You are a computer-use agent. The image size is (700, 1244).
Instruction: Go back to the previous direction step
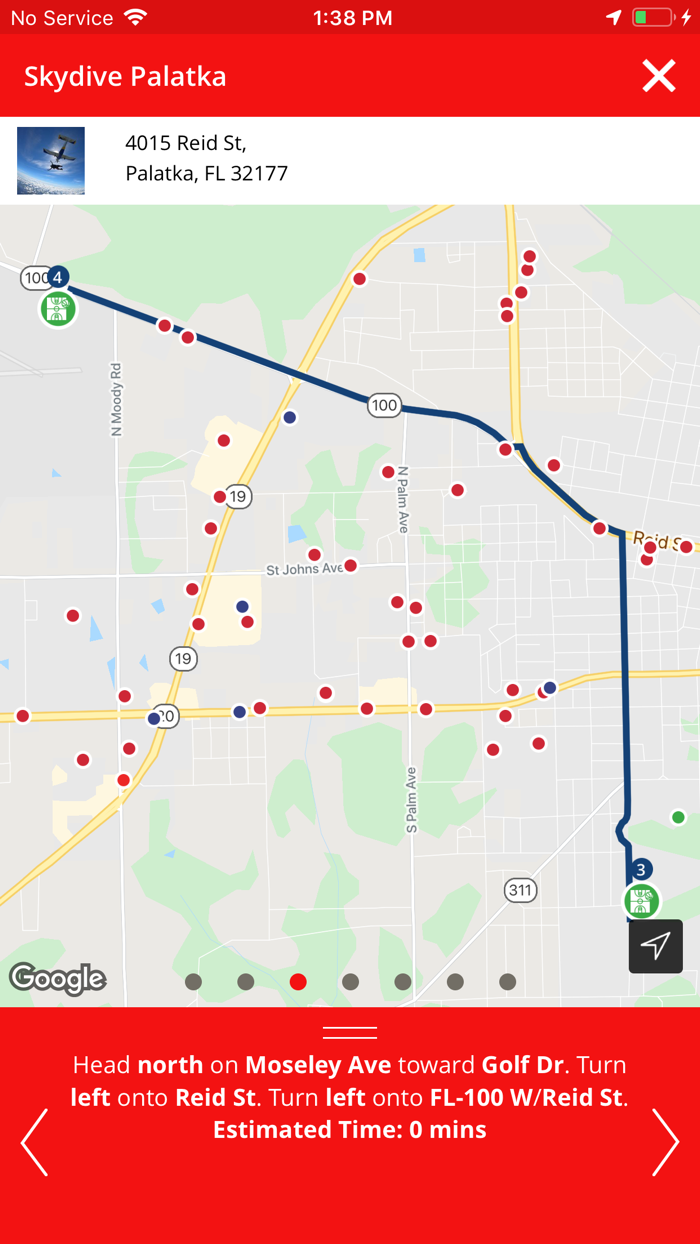pos(35,1141)
